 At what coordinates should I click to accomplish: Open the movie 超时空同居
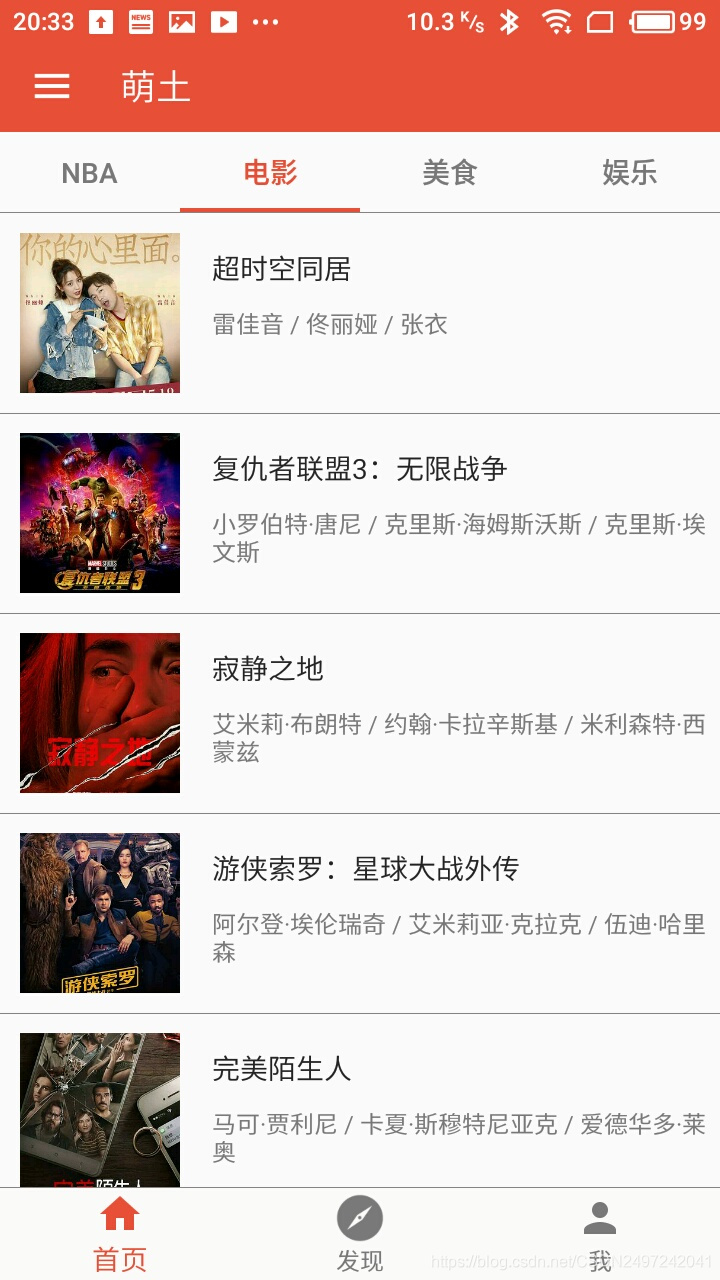point(360,312)
